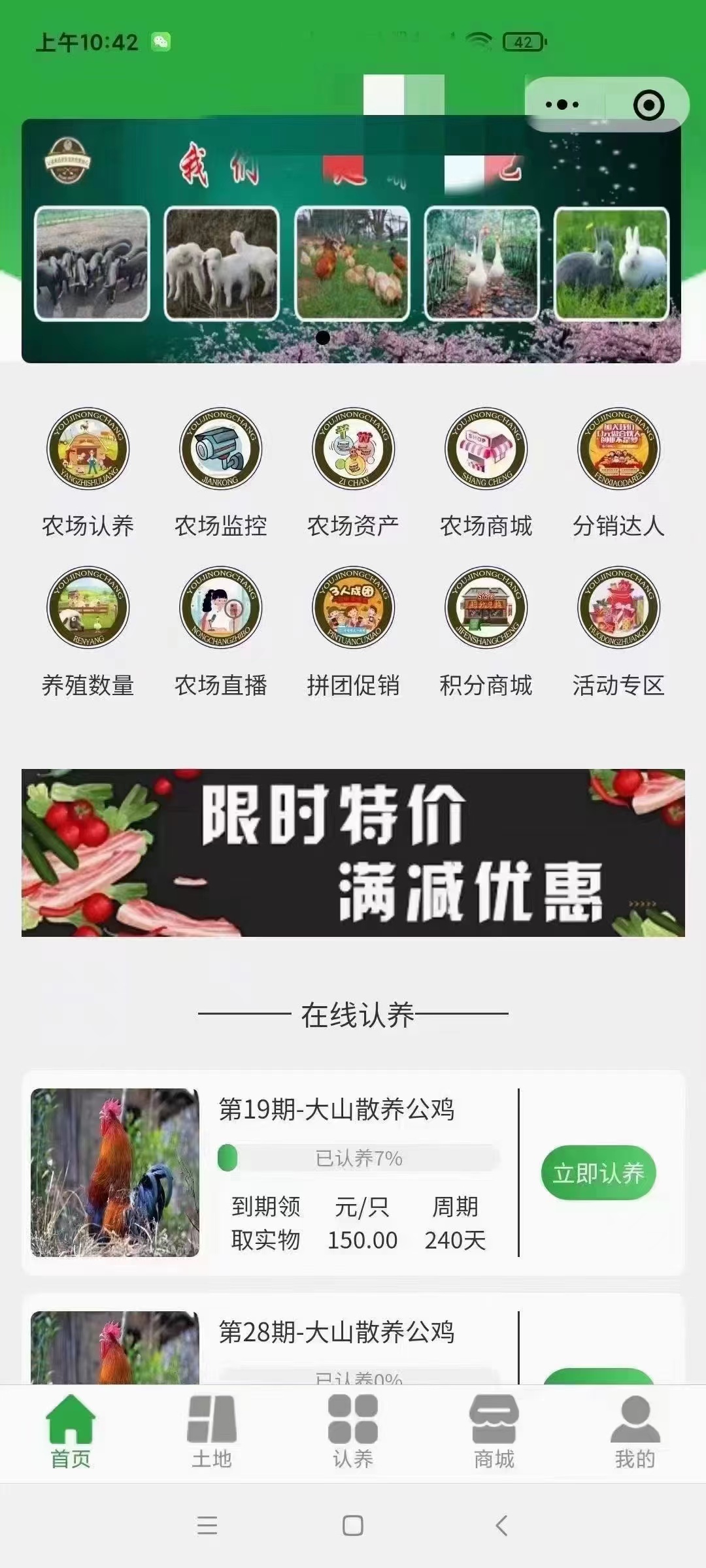Go to the 我的 profile tab
This screenshot has width=706, height=1568.
tap(635, 1432)
